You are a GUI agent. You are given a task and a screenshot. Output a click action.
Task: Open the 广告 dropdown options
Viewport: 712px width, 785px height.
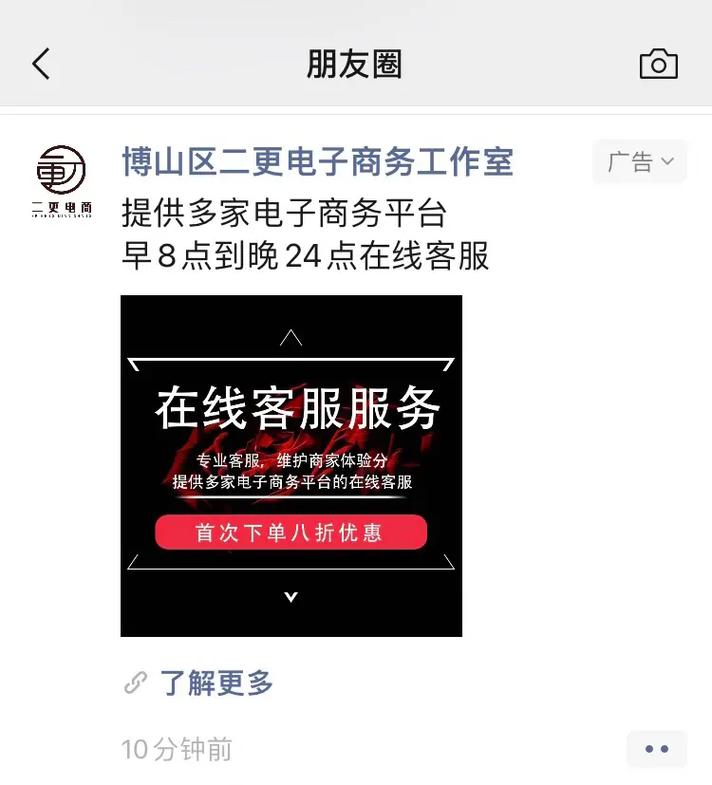(x=640, y=162)
